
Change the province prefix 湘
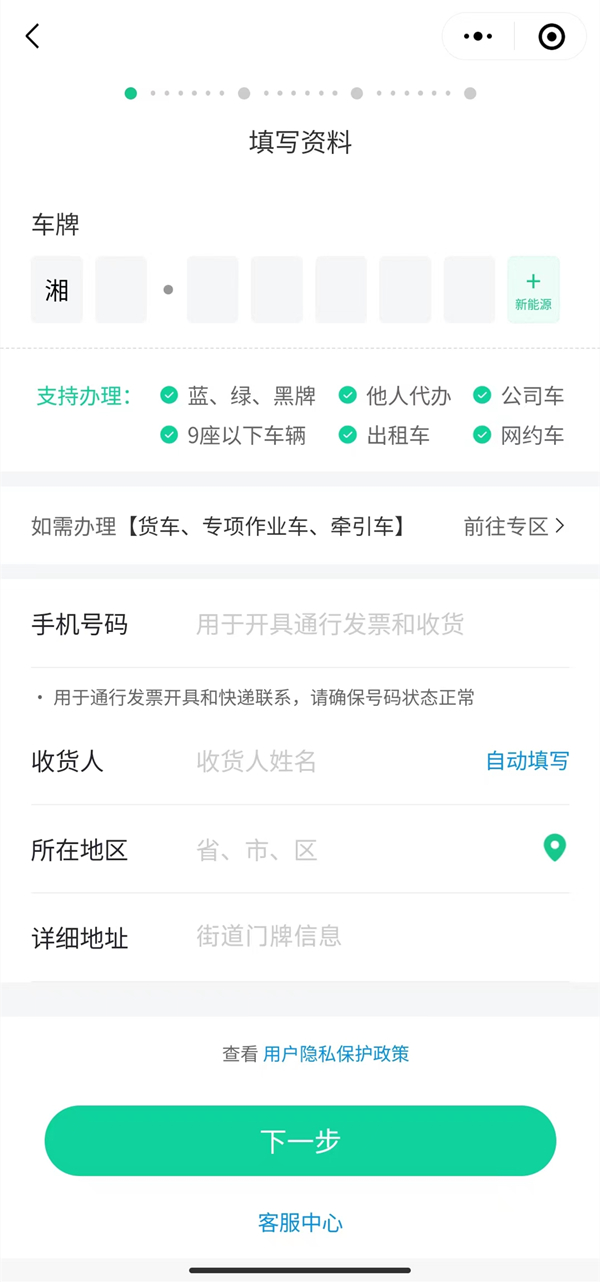[57, 290]
